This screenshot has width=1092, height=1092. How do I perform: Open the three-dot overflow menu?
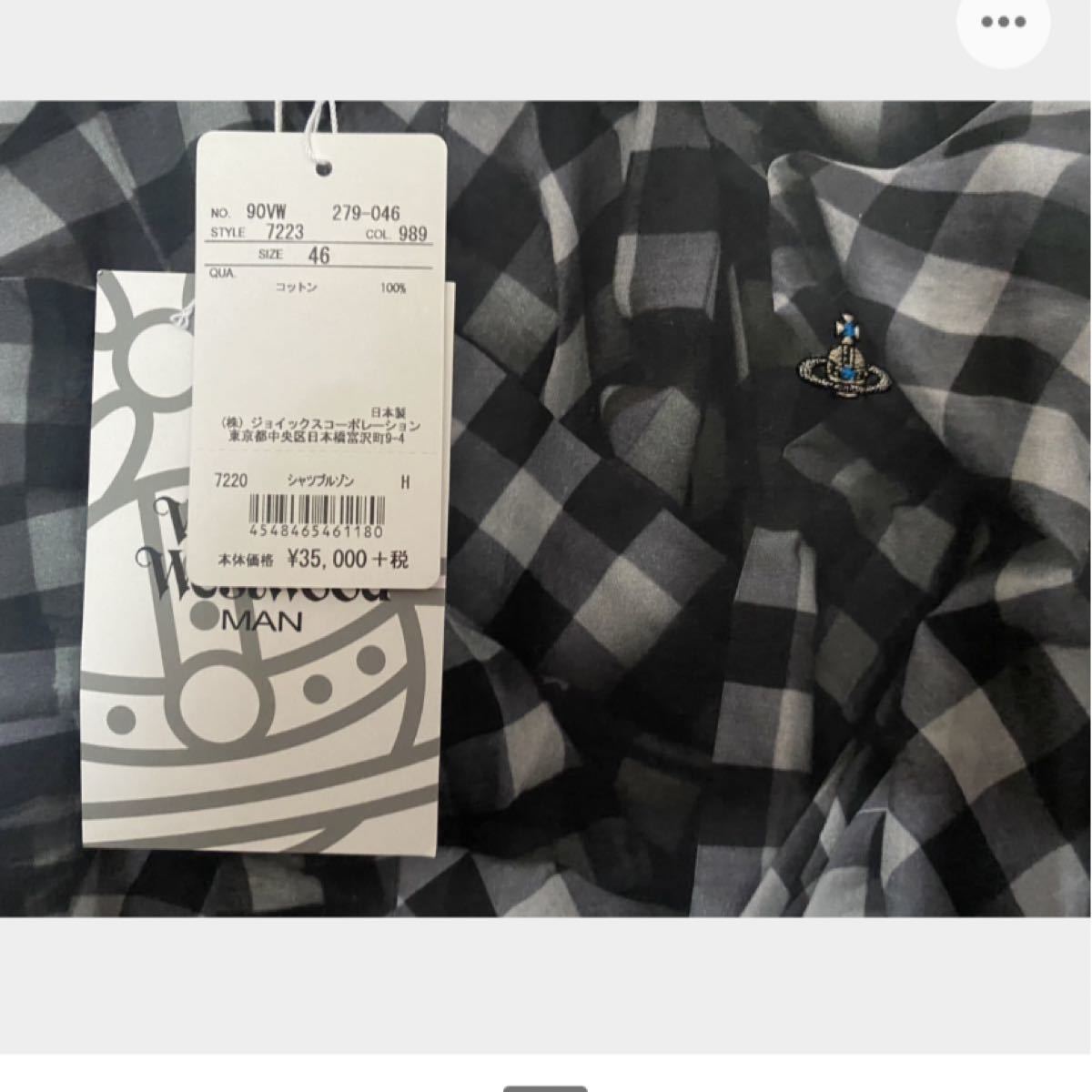coord(1002,21)
